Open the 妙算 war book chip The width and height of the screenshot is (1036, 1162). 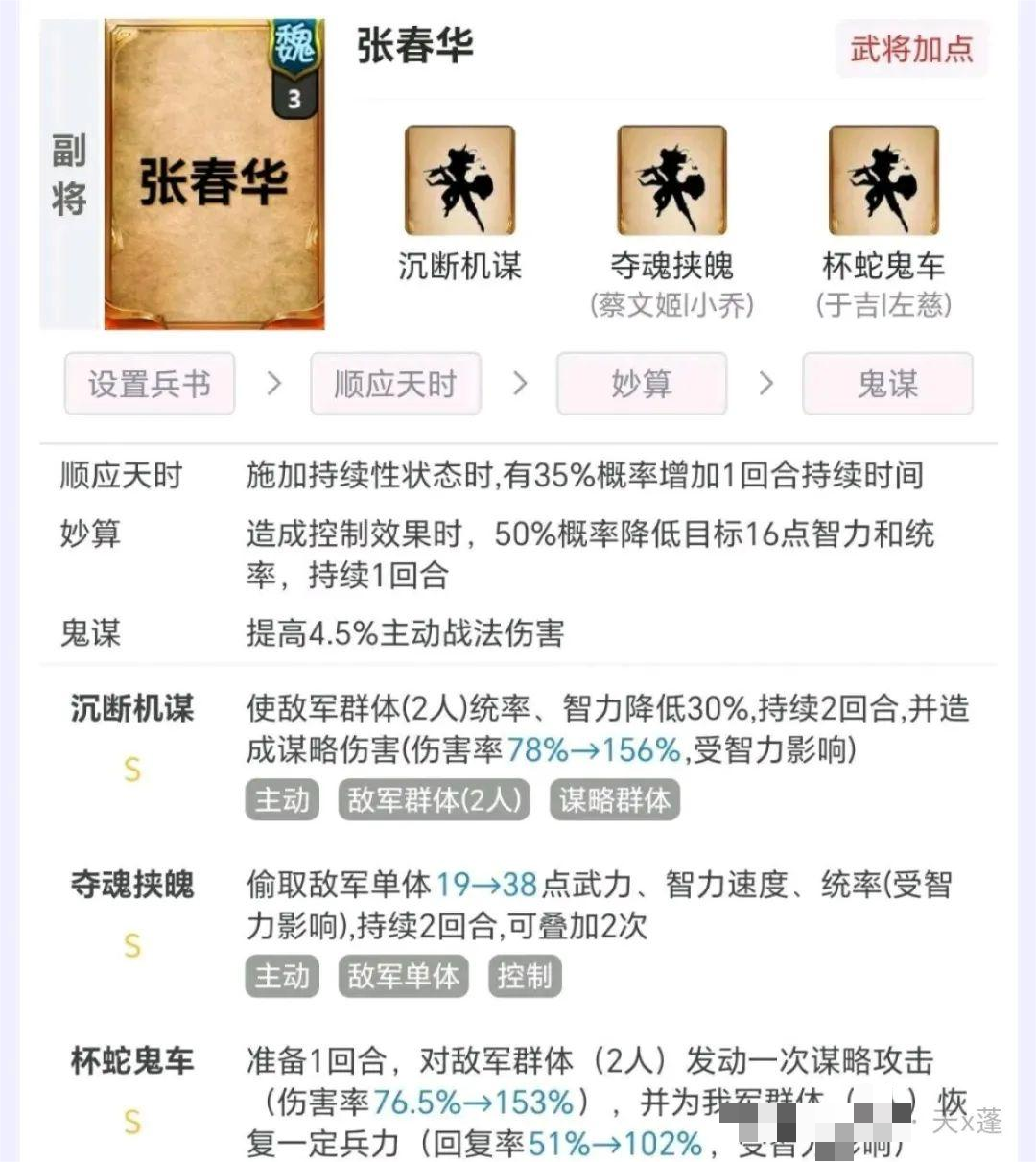[x=641, y=384]
